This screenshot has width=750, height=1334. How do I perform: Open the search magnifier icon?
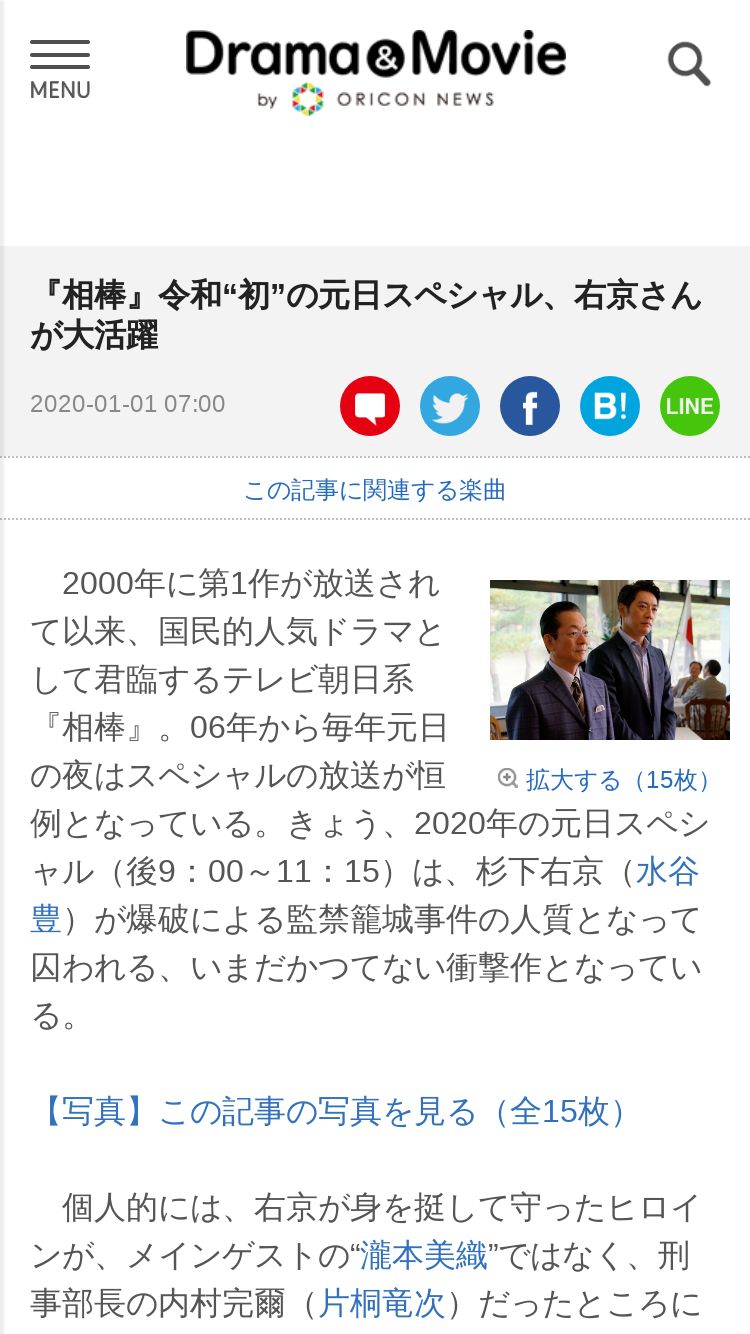(689, 64)
